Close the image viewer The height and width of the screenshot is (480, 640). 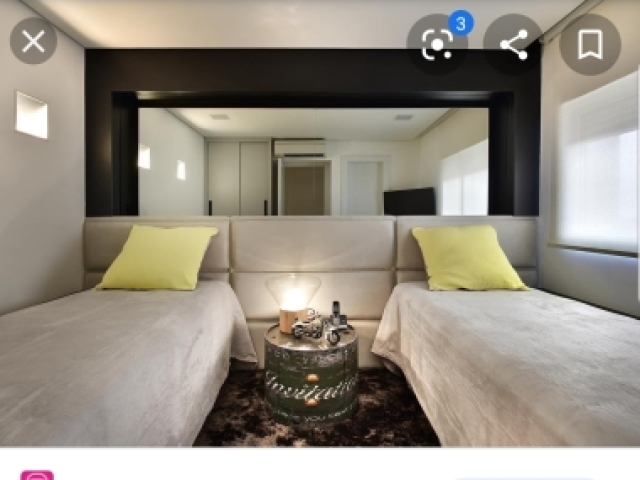[x=33, y=41]
